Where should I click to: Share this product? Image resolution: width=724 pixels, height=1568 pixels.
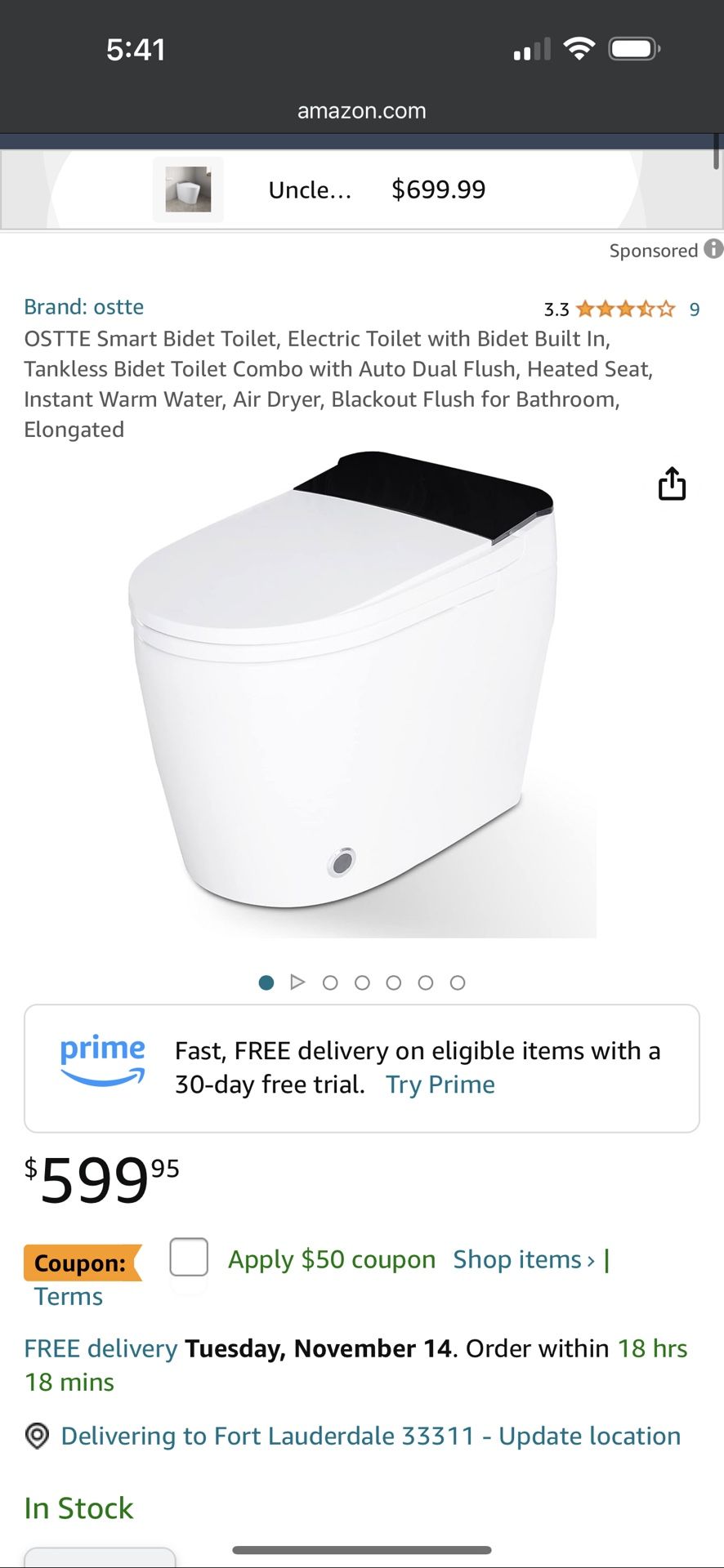pos(672,483)
